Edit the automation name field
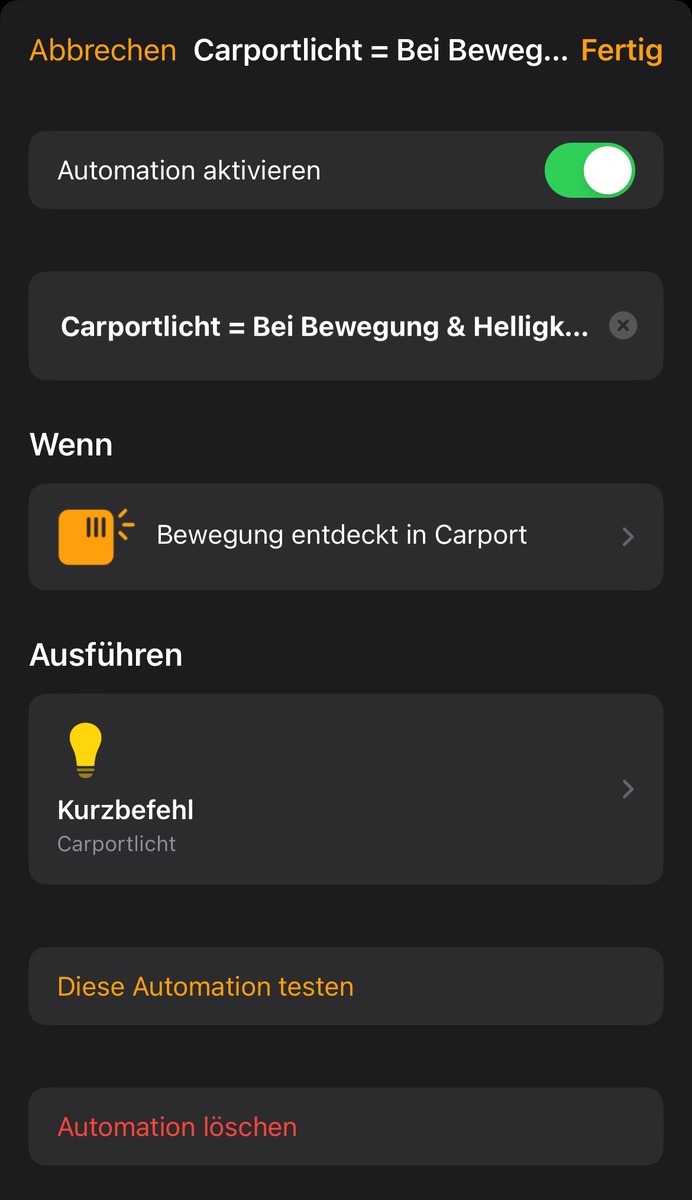Viewport: 692px width, 1200px height. point(324,326)
